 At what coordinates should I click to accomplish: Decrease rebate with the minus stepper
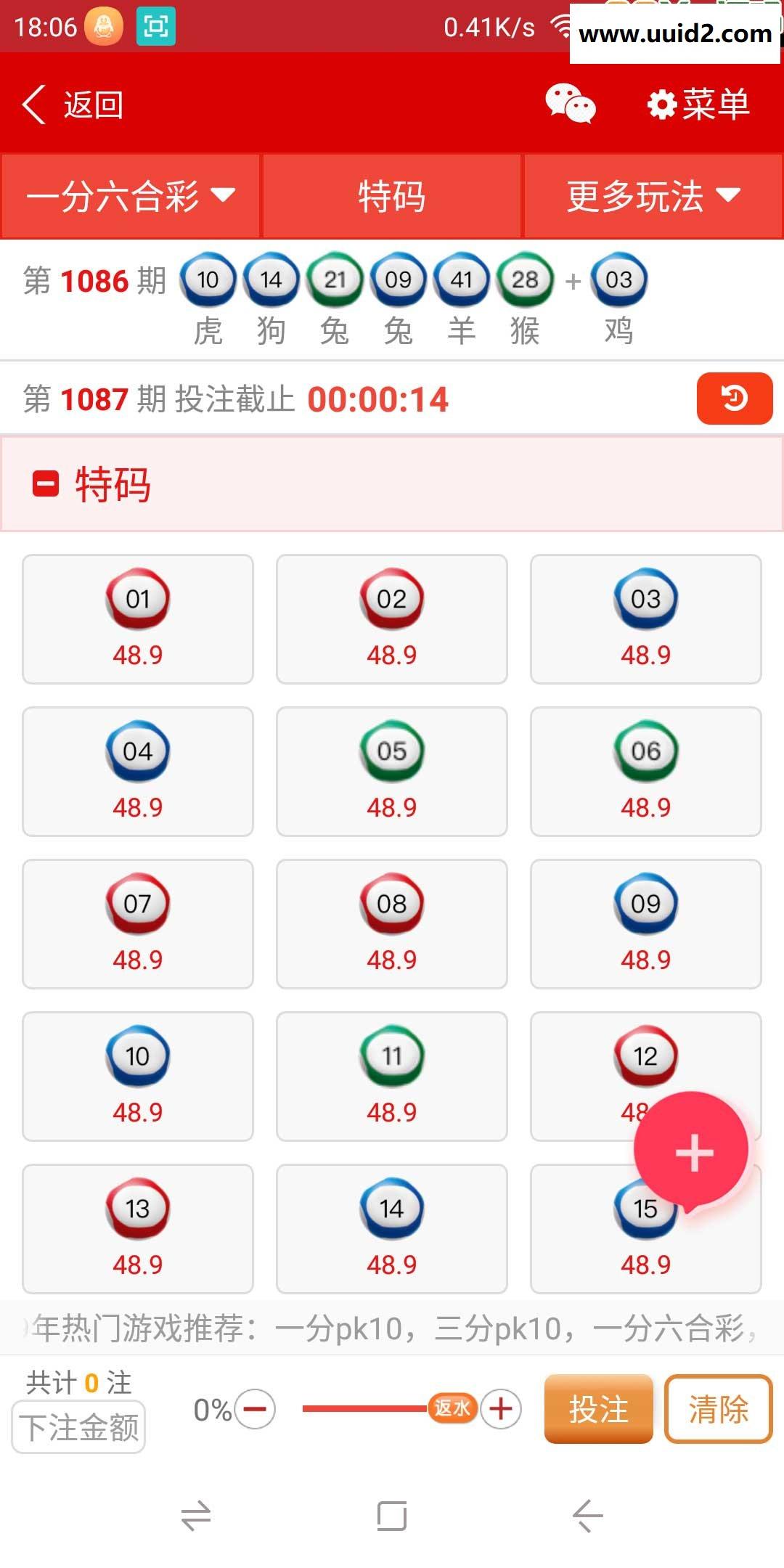click(x=258, y=1407)
